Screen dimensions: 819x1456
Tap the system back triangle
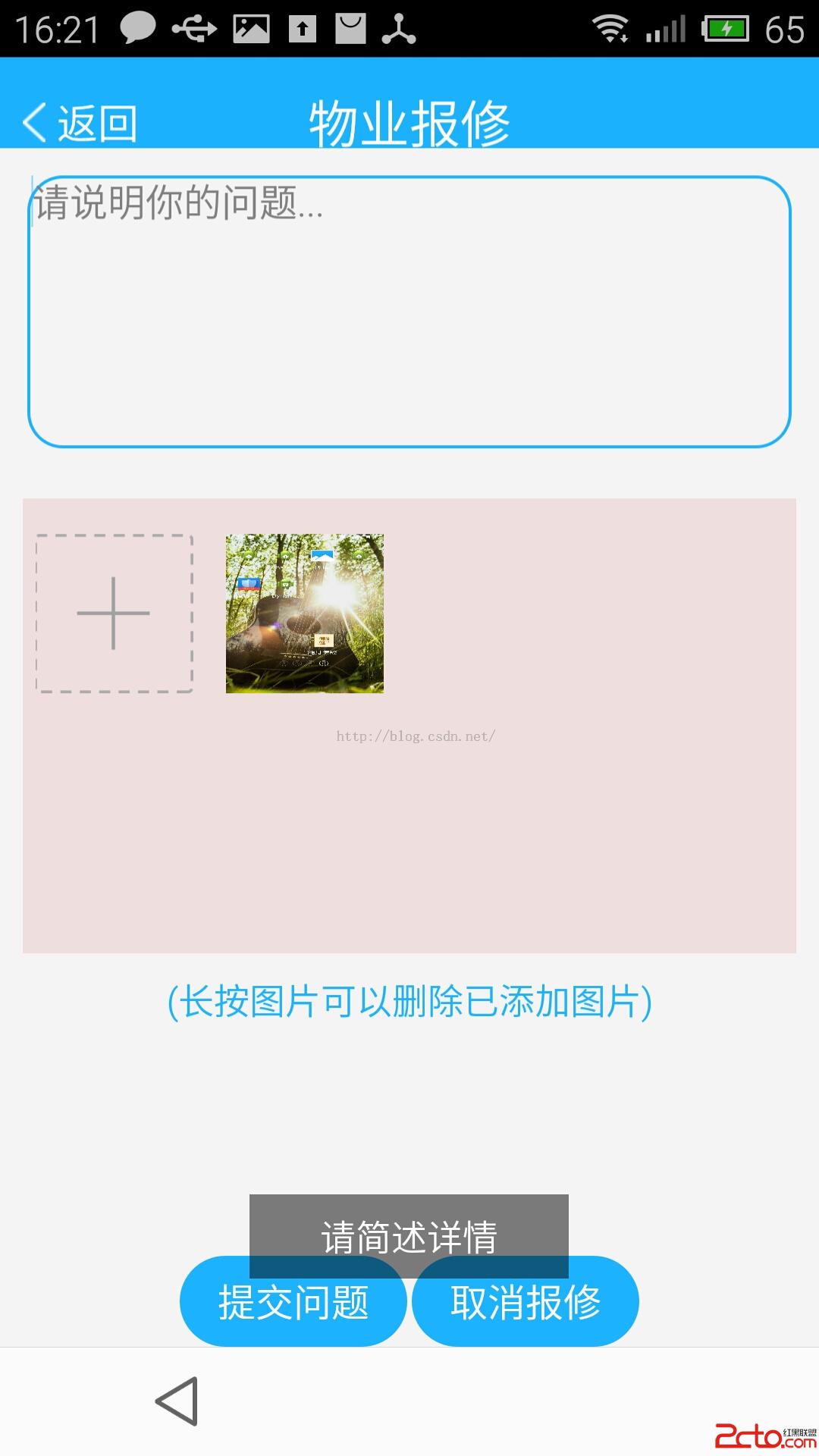click(178, 1401)
